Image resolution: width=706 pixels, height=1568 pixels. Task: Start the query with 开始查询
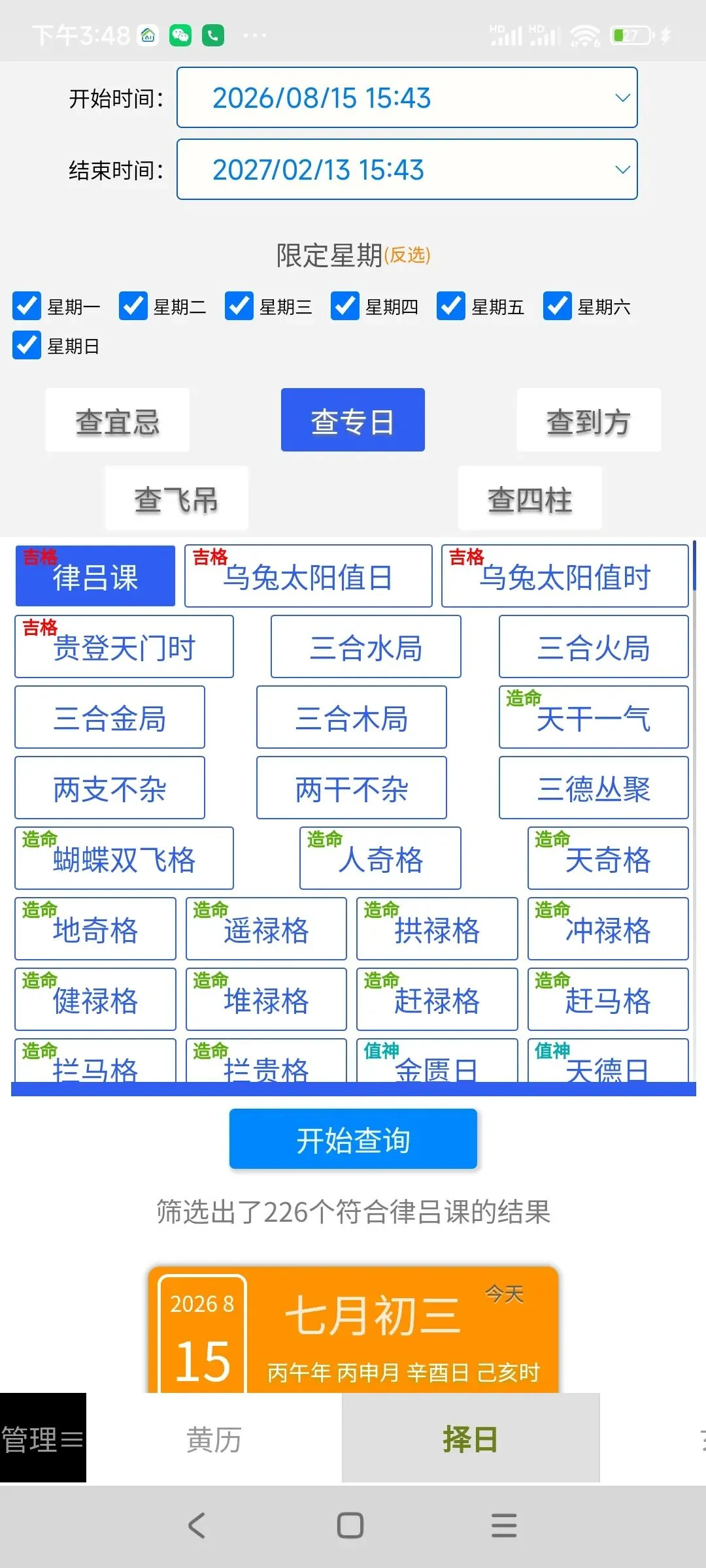tap(353, 1139)
